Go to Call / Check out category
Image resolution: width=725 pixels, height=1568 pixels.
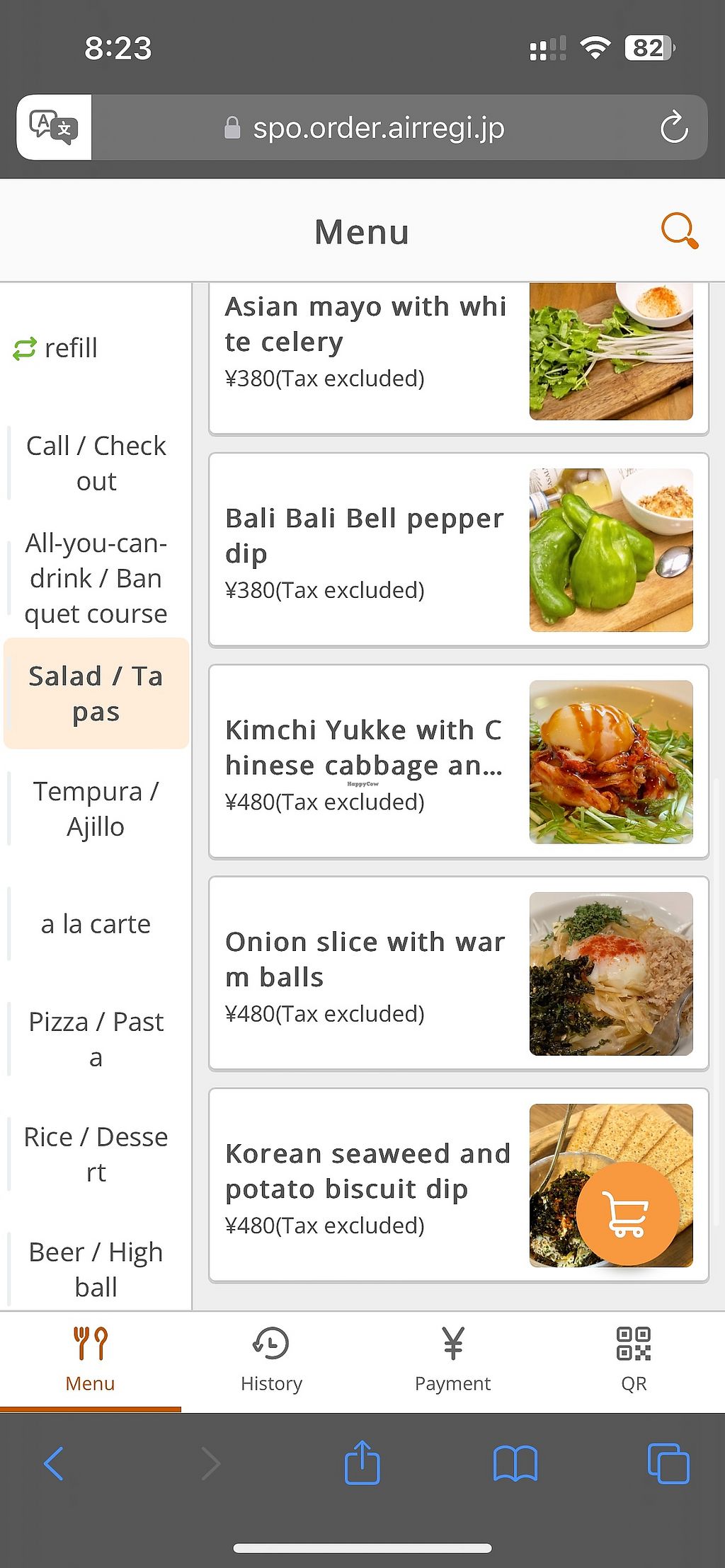[x=96, y=463]
